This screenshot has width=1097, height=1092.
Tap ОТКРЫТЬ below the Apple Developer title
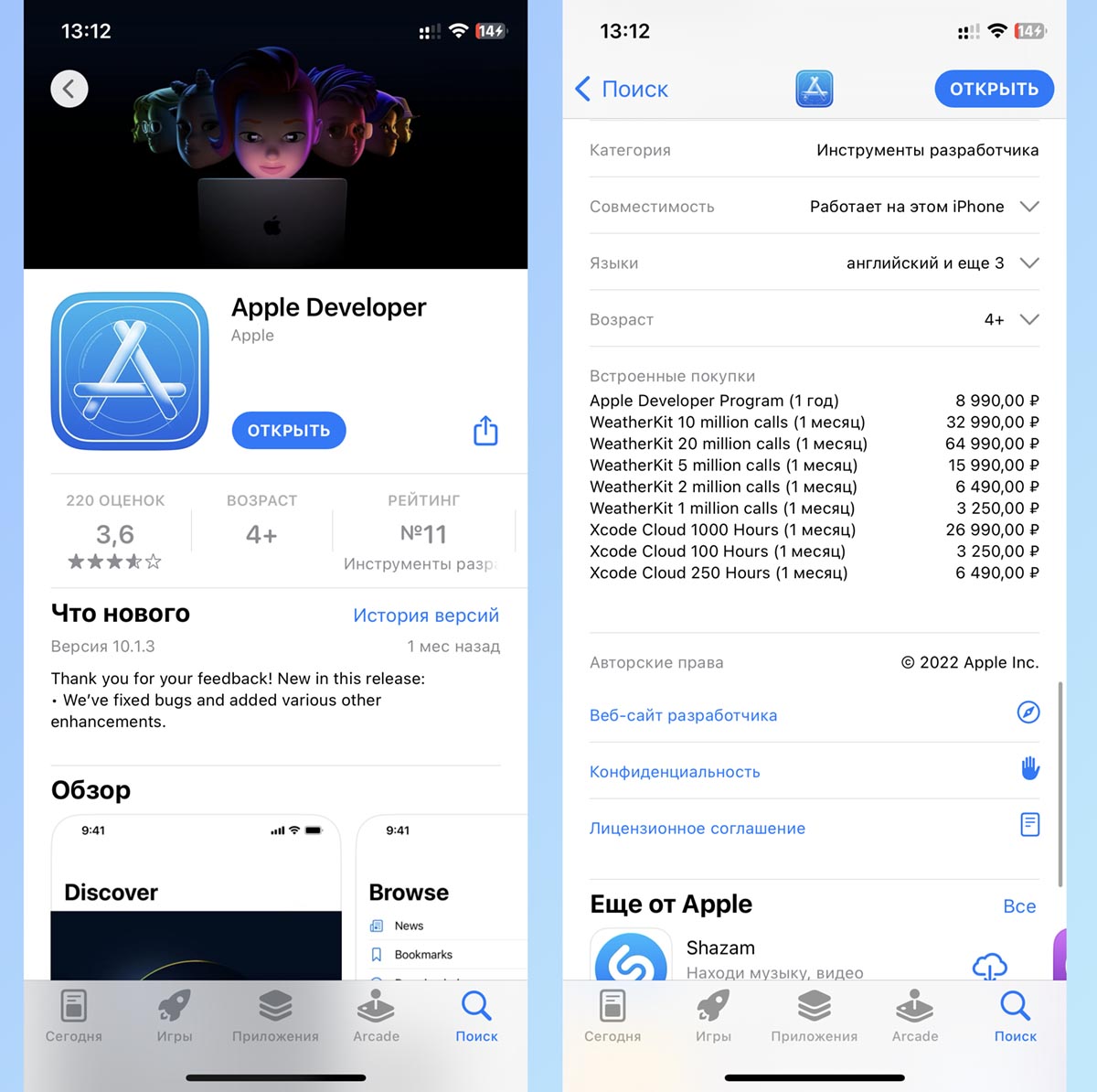tap(289, 431)
